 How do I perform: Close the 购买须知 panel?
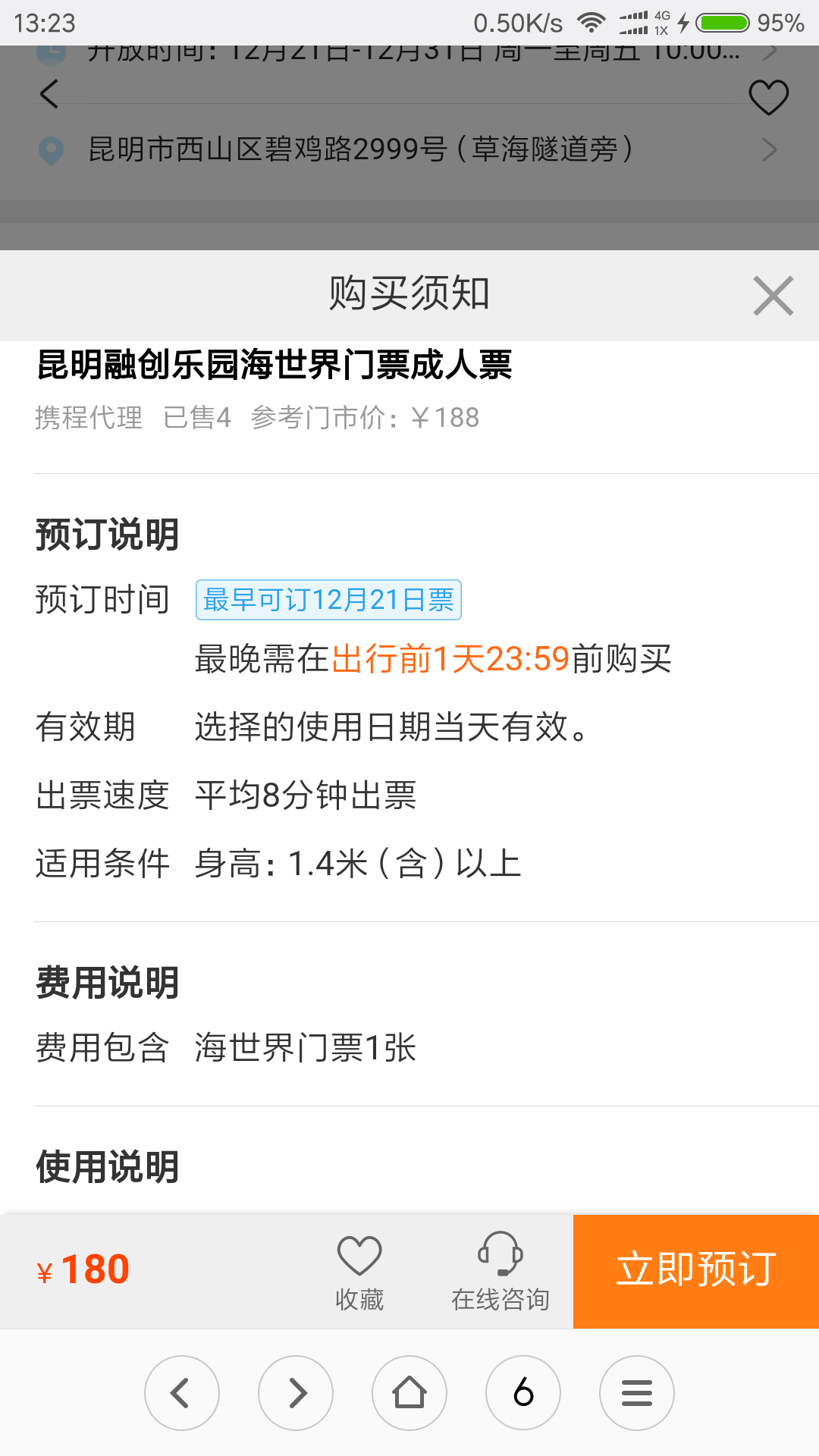773,296
